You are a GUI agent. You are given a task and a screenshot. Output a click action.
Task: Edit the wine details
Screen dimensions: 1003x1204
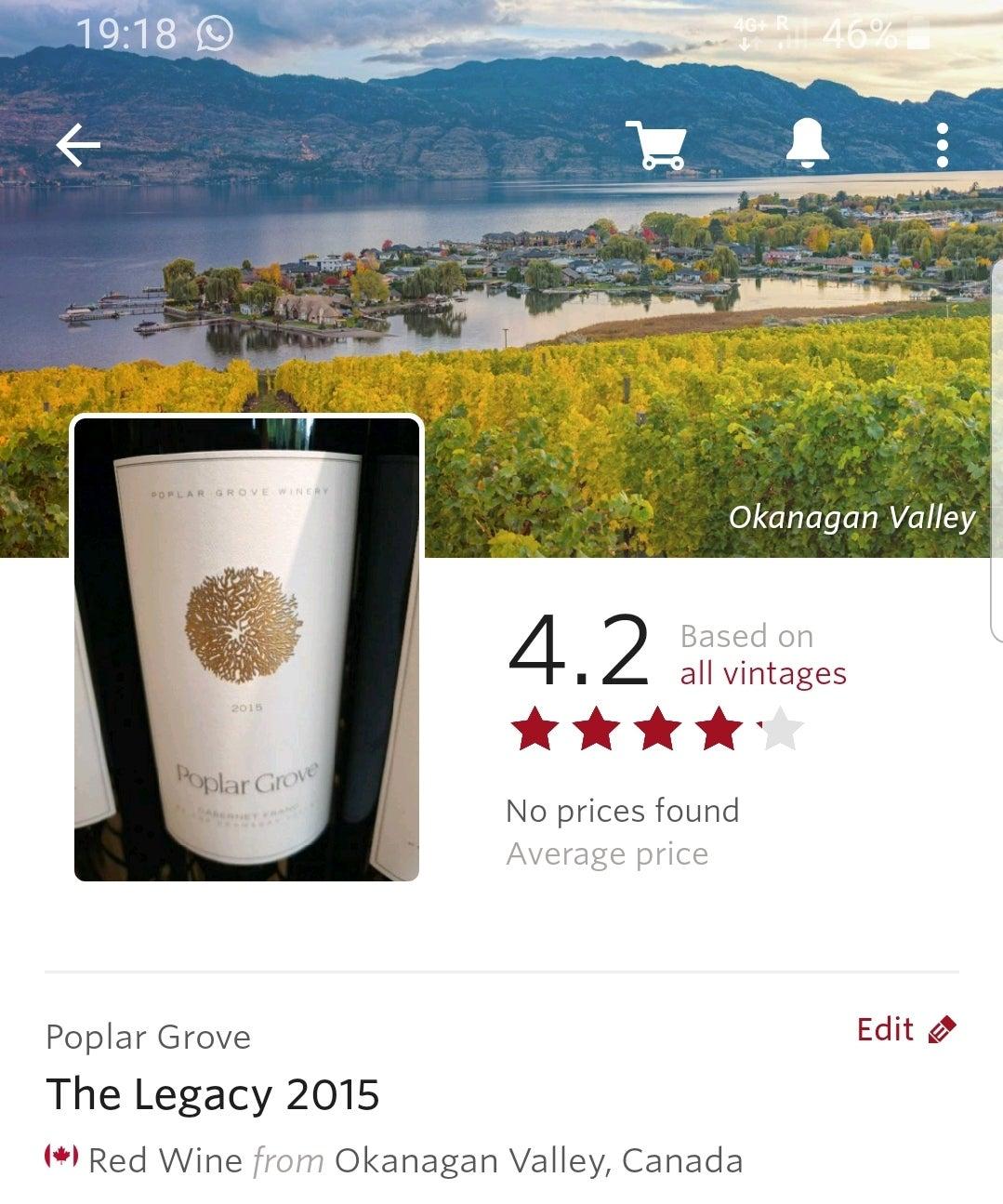pos(905,1030)
